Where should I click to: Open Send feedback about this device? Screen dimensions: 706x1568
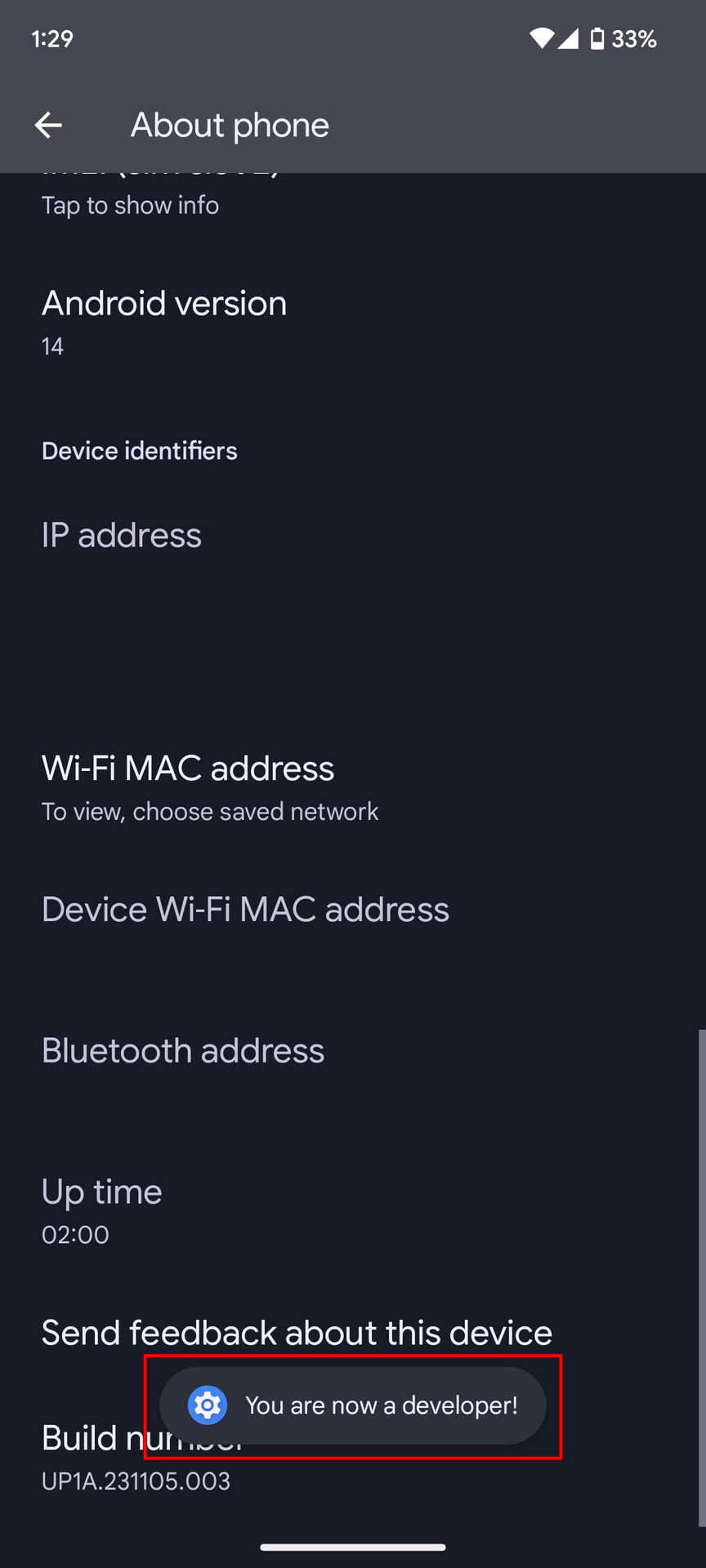point(297,1332)
